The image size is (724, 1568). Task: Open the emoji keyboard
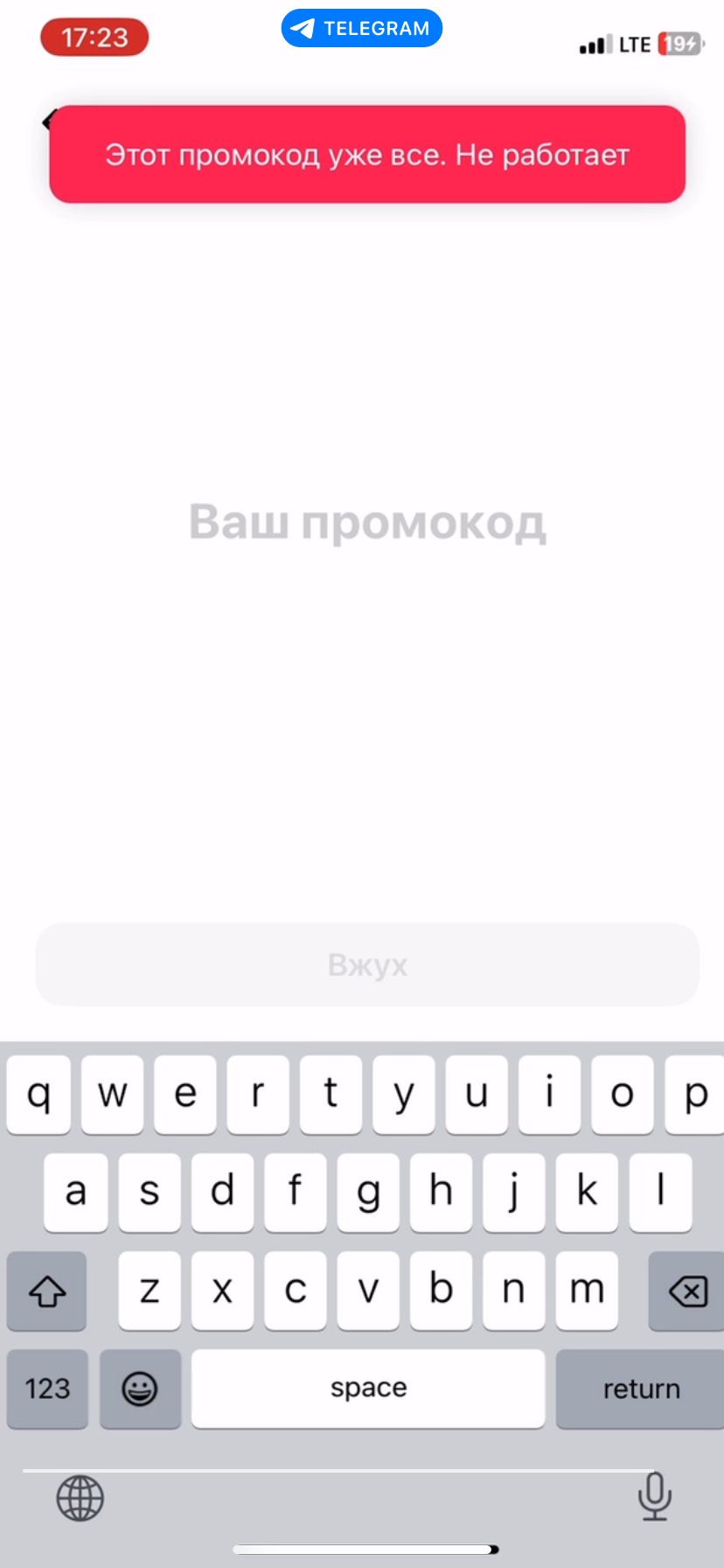[140, 1389]
